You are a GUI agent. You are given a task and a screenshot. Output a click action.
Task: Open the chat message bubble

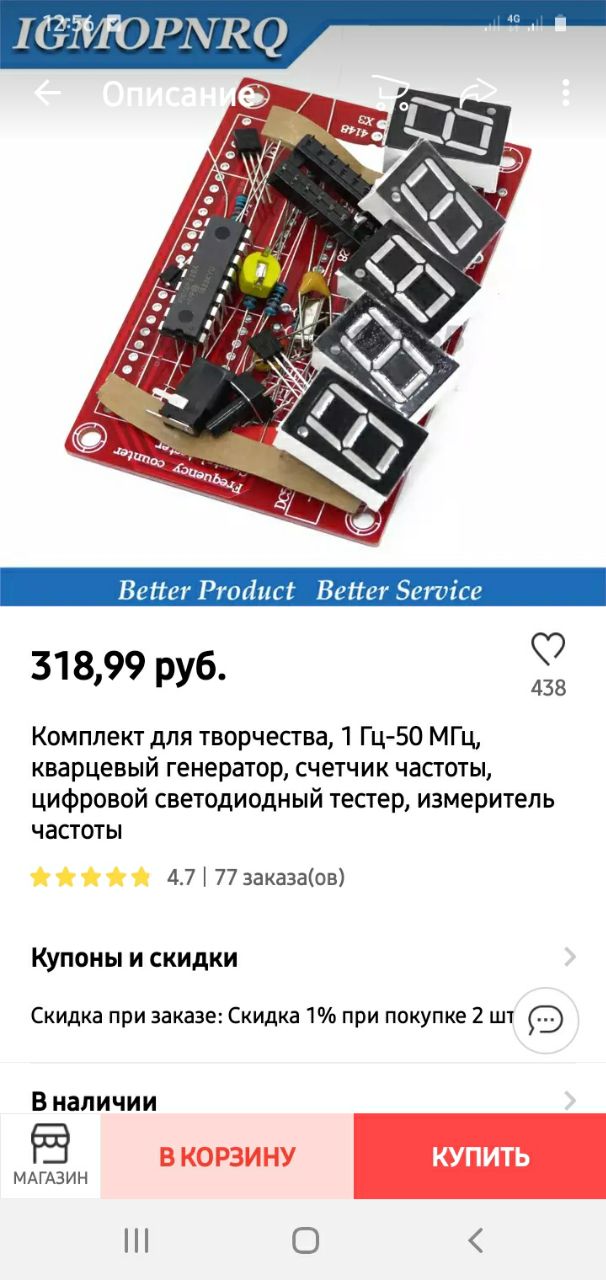pos(546,1020)
